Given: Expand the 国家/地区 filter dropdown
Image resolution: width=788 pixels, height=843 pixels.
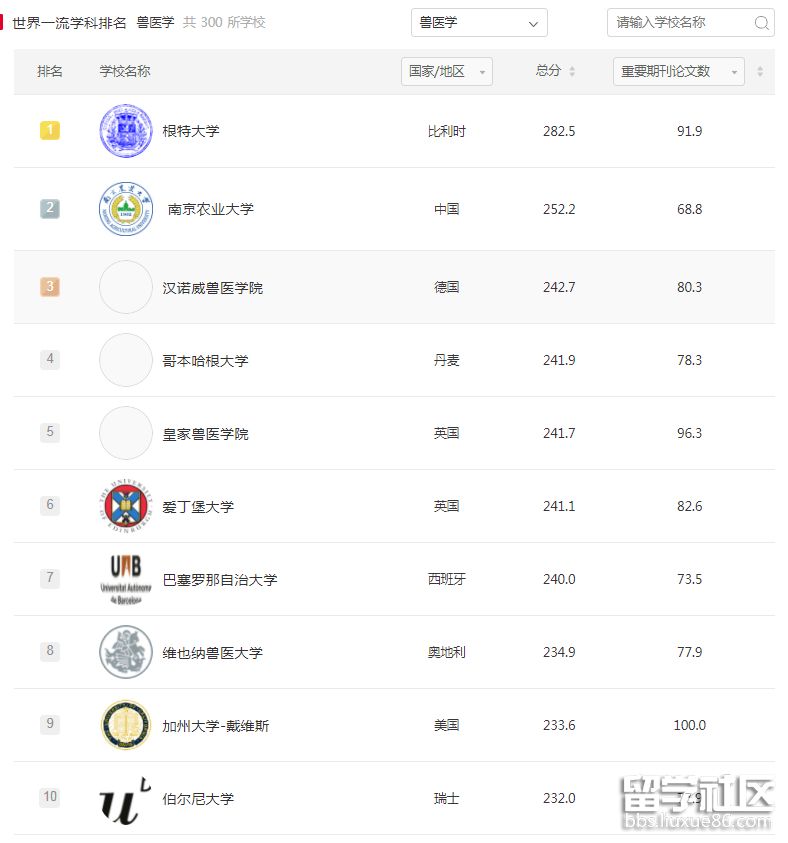Looking at the screenshot, I should (x=447, y=71).
